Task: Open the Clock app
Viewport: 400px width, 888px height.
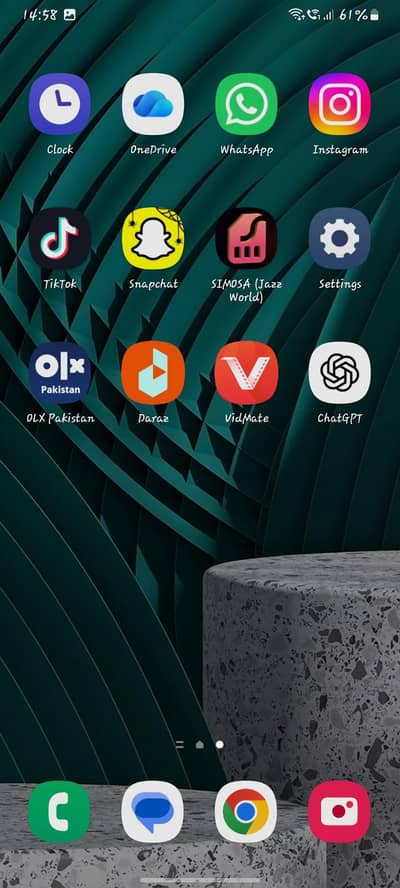Action: (x=59, y=104)
